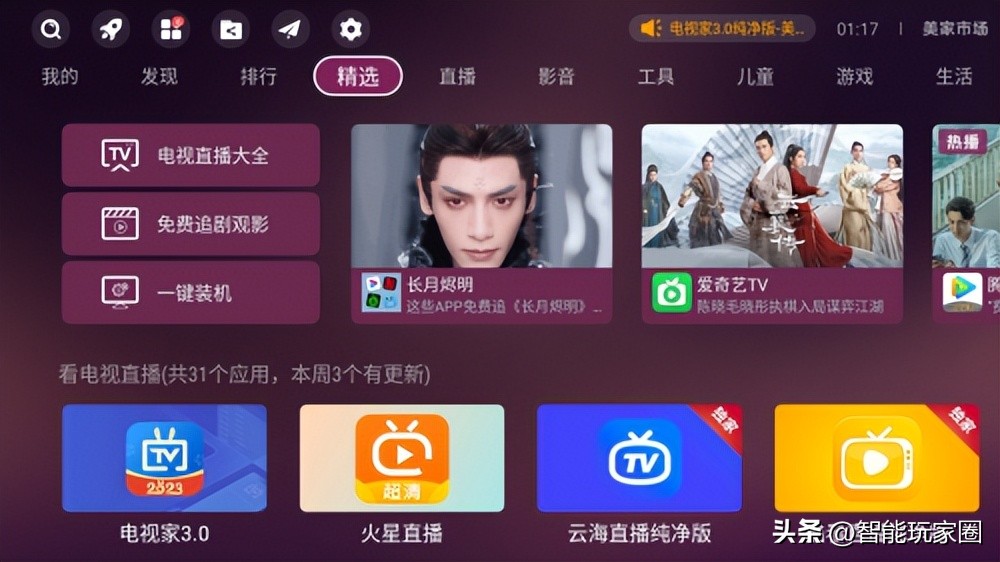Select the 直播 tab
1000x562 pixels.
(457, 77)
